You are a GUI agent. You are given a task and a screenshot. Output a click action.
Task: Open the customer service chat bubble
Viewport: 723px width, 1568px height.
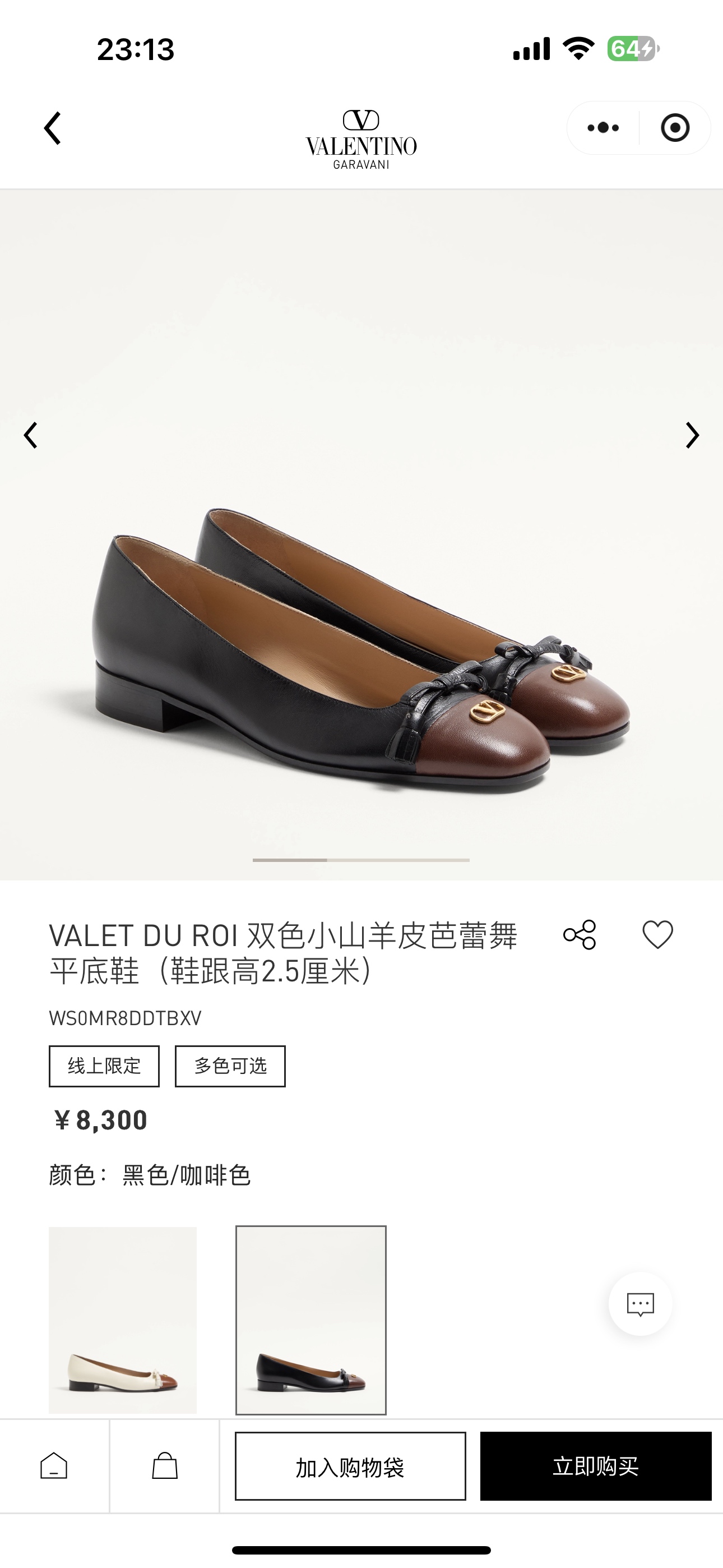(640, 1304)
